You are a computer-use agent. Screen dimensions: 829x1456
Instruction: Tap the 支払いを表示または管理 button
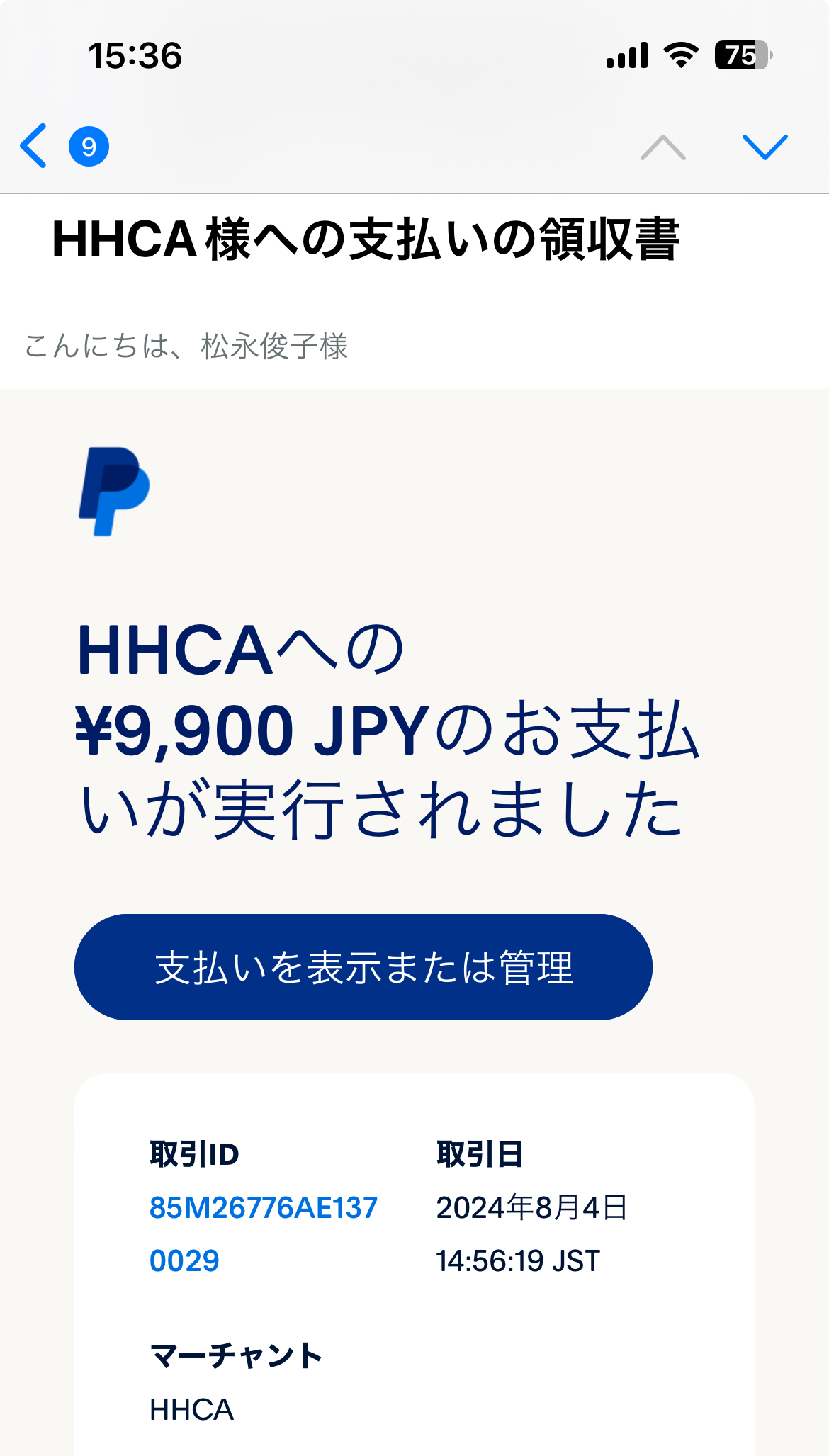[363, 967]
